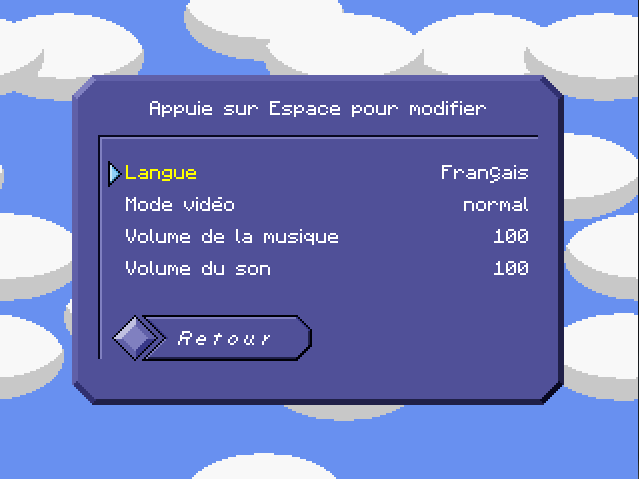Adjust the Volume de la musique row

point(231,237)
